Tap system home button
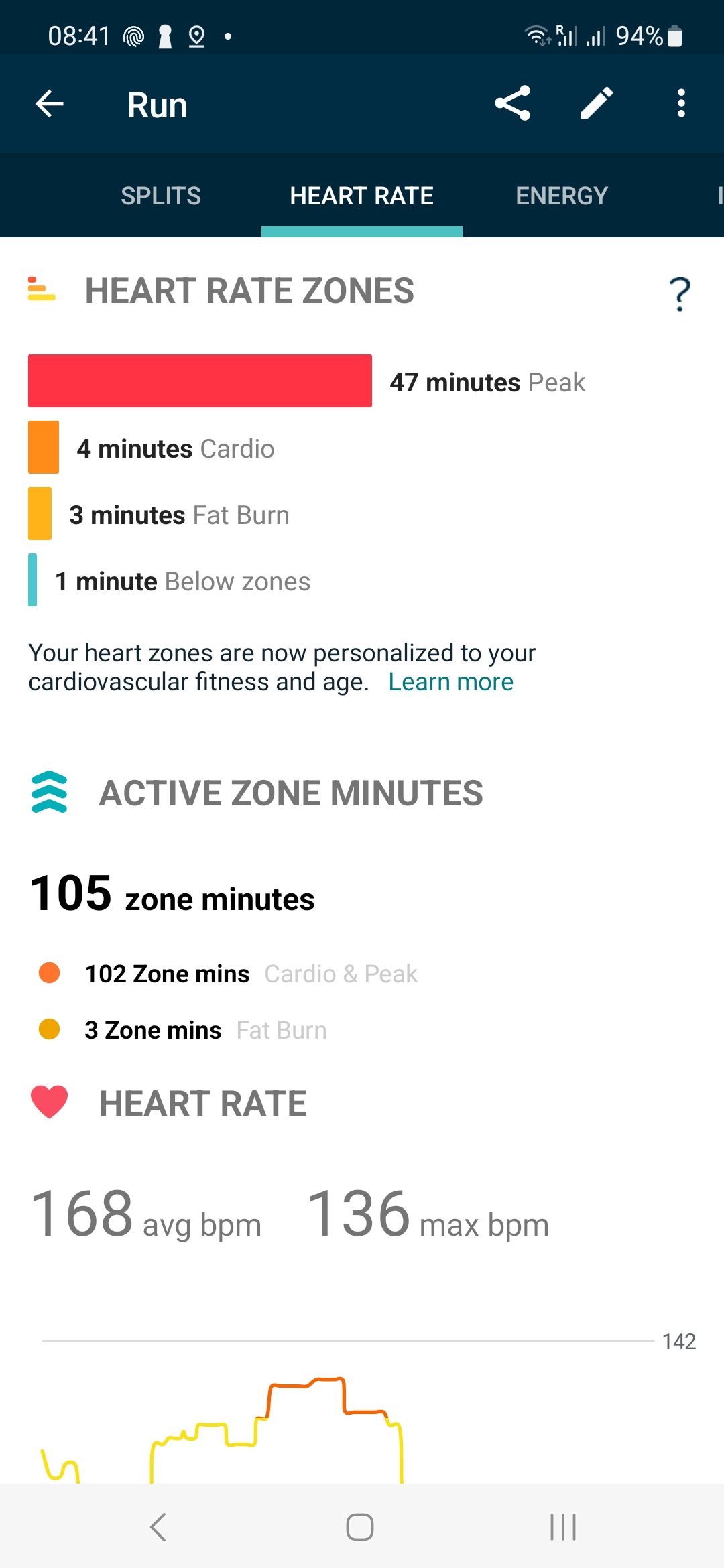Screen dimensions: 724x1568 pyautogui.click(x=360, y=1527)
